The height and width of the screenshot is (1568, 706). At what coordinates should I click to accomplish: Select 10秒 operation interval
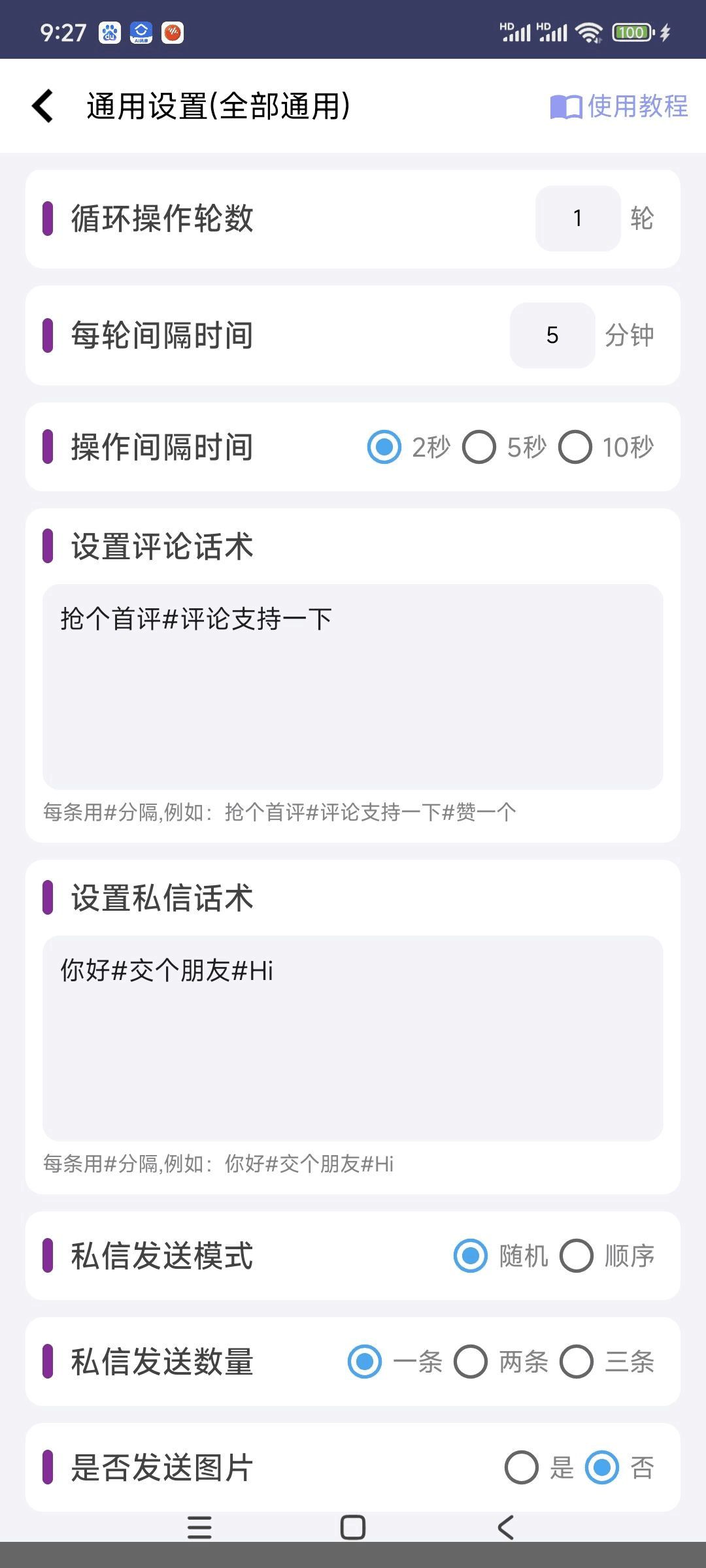point(575,448)
